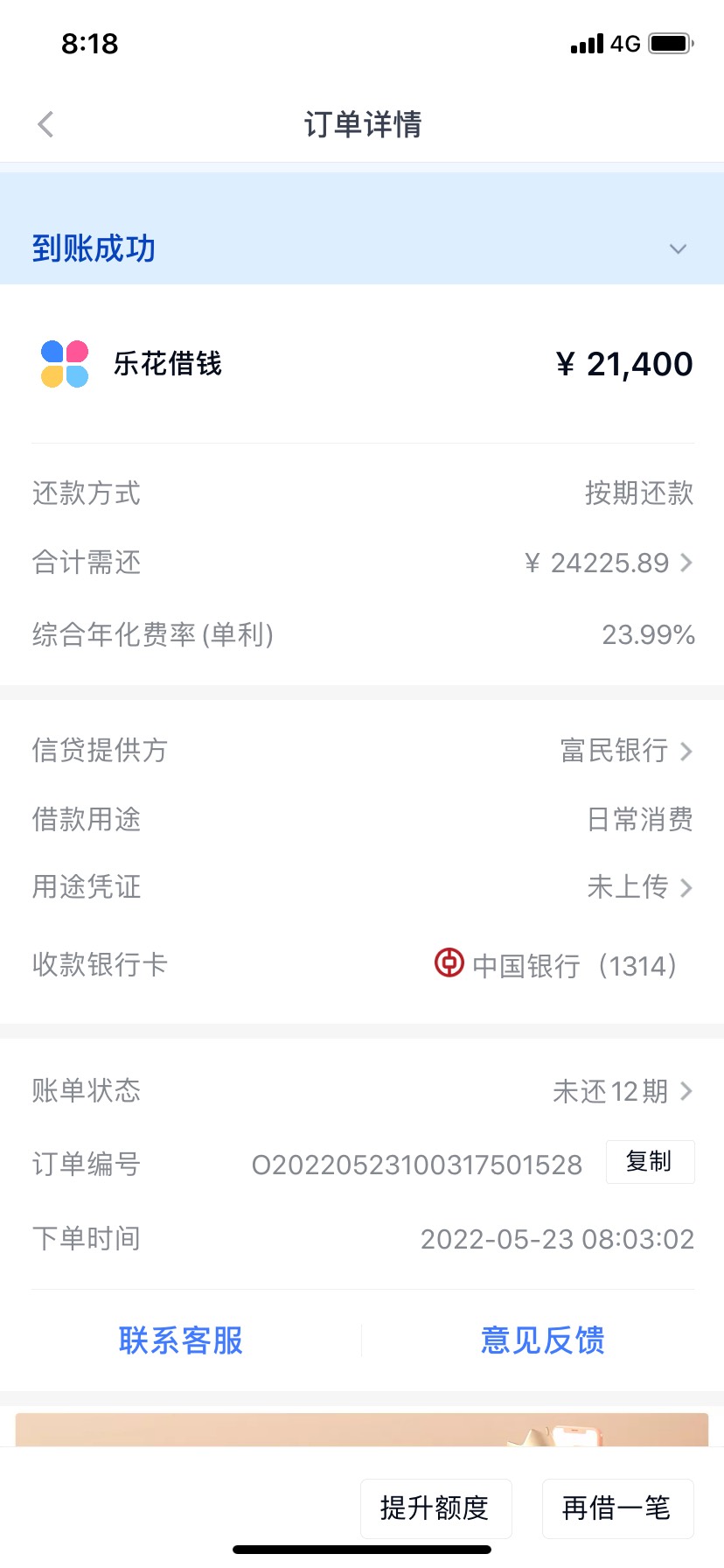Contact support via 联系客服

[x=181, y=1340]
